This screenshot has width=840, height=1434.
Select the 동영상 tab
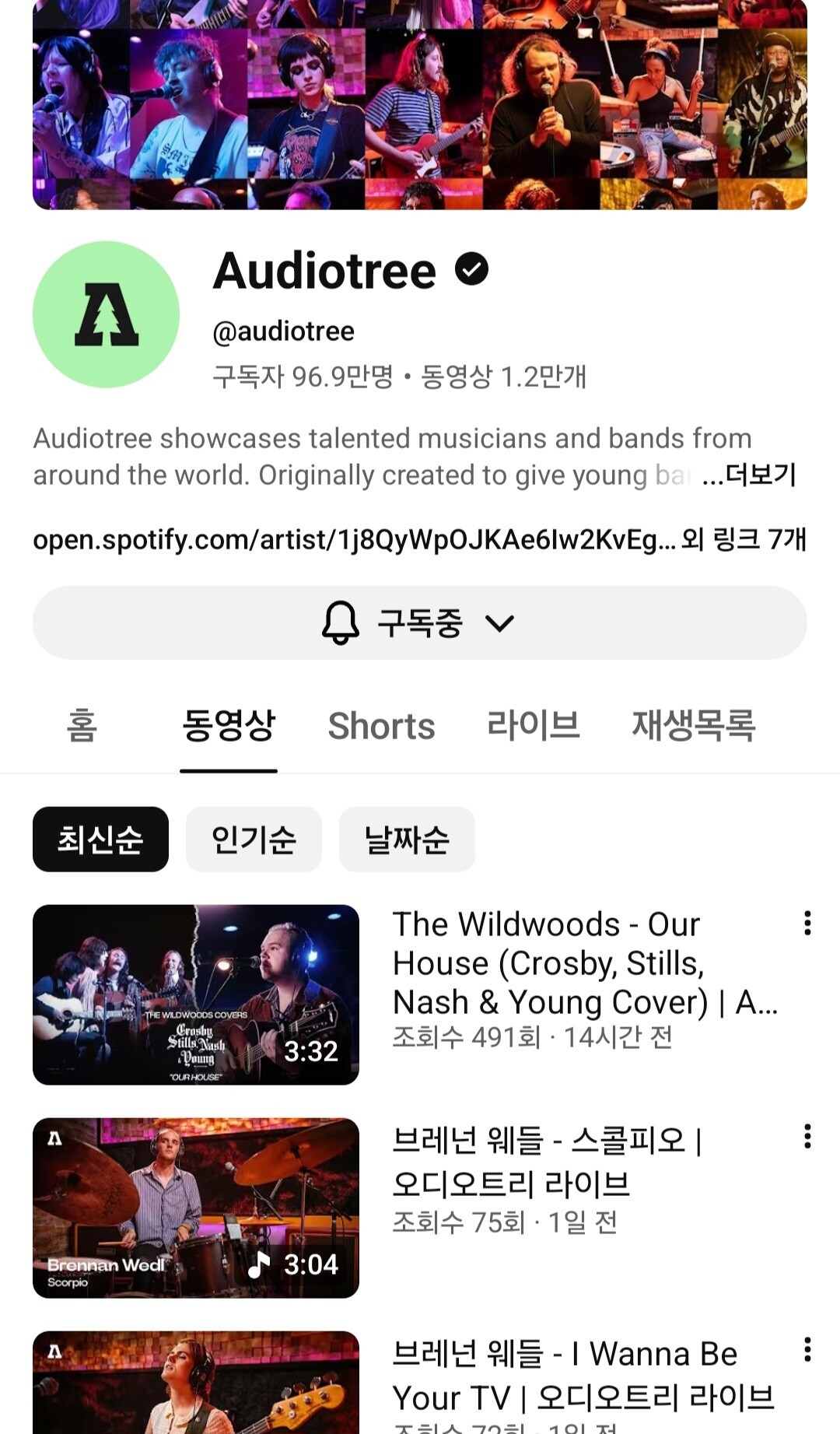[228, 726]
